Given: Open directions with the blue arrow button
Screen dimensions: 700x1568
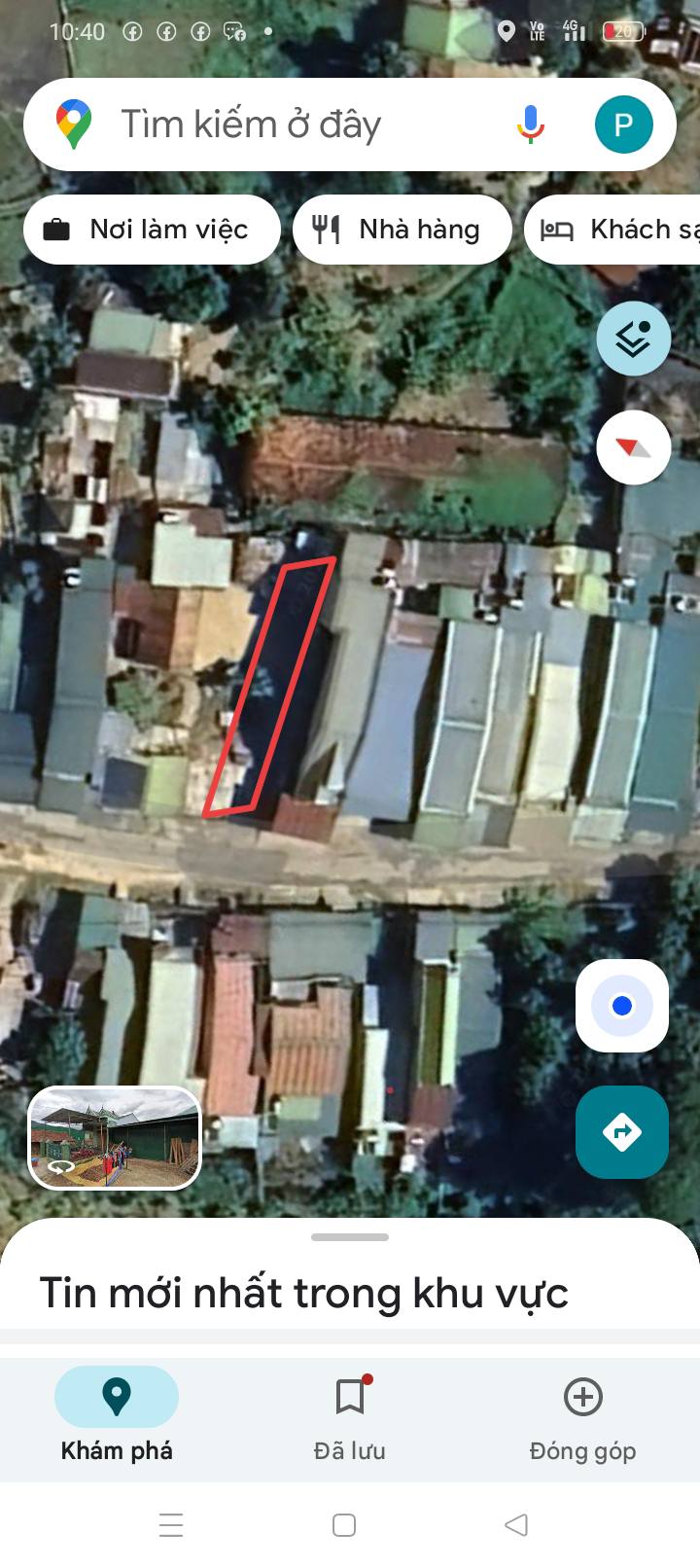Looking at the screenshot, I should pos(622,1132).
